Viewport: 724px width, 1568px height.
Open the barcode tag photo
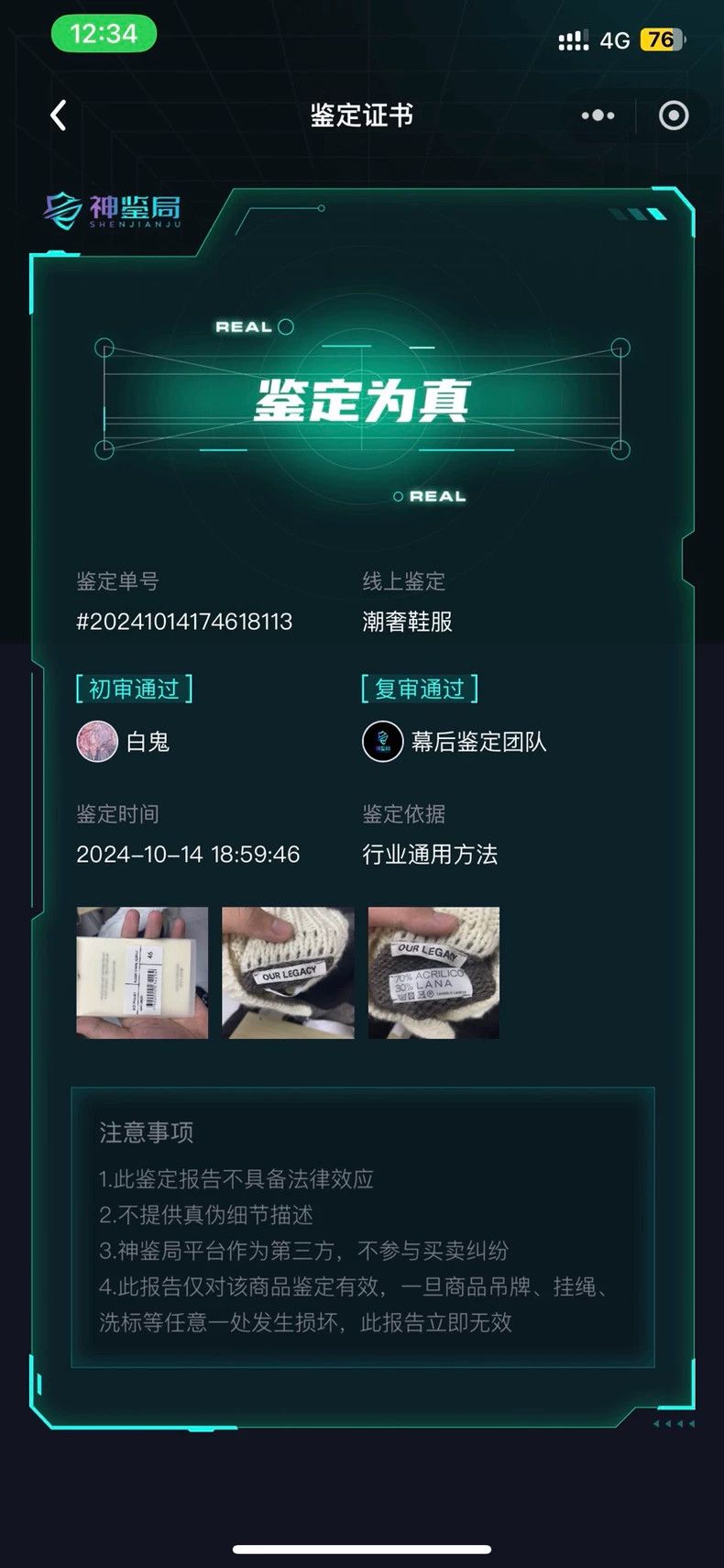[x=142, y=973]
